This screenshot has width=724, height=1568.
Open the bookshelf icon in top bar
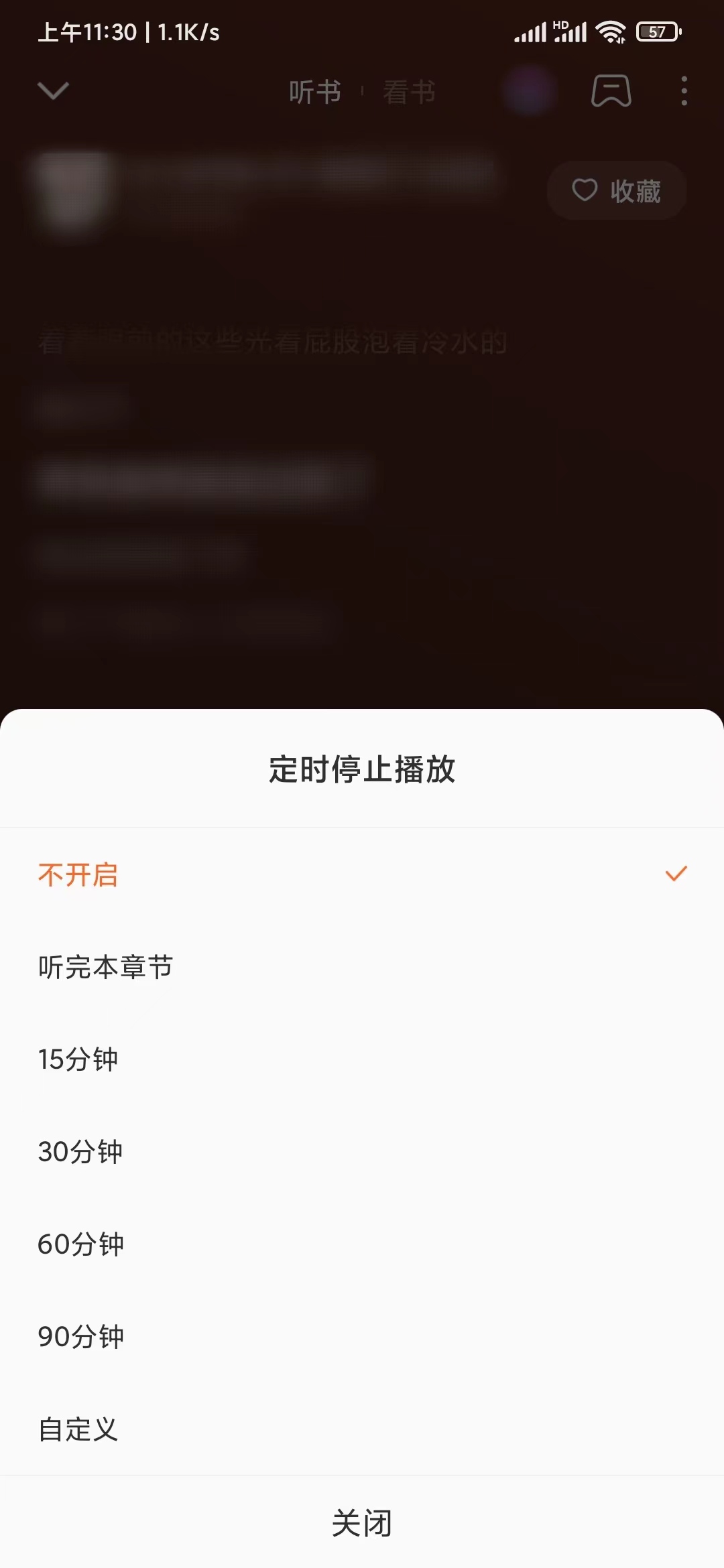(611, 92)
